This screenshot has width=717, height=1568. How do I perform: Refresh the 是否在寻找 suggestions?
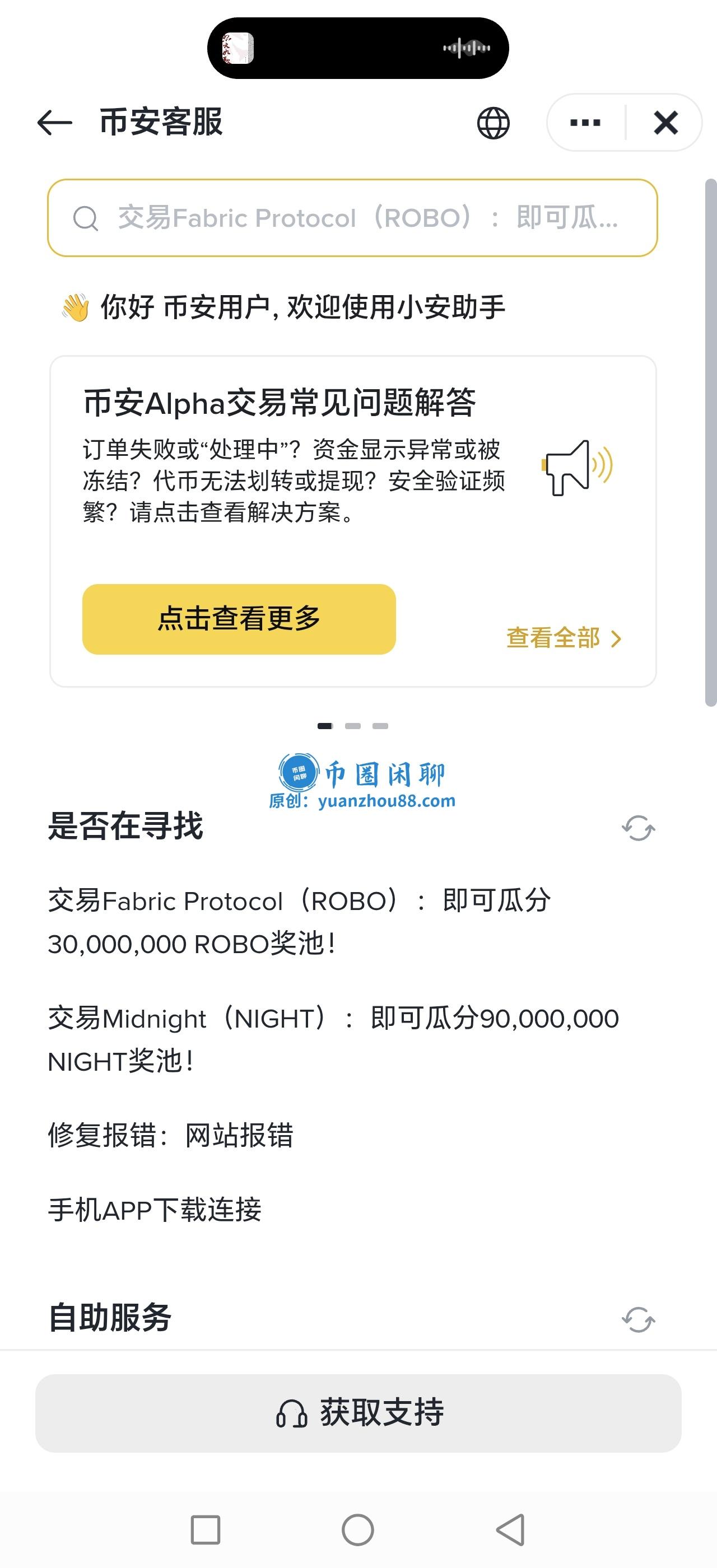(x=638, y=828)
